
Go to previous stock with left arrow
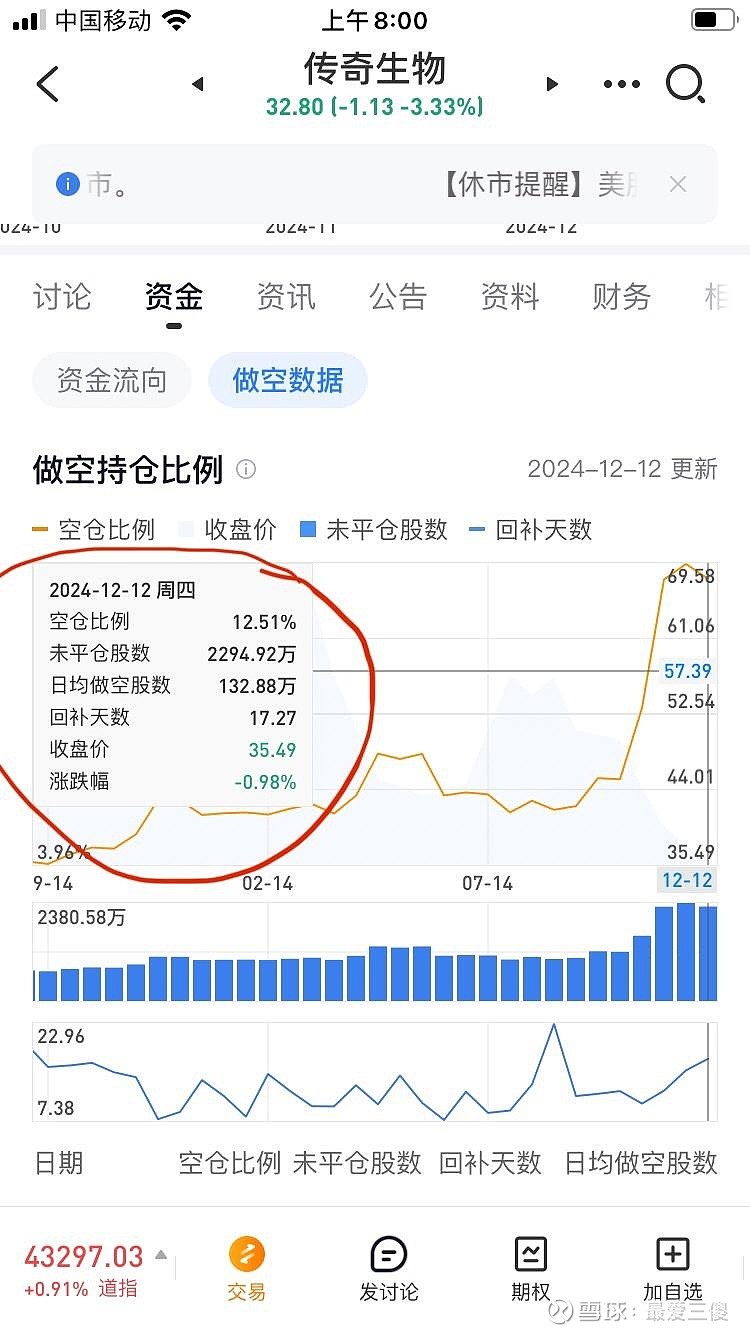[198, 84]
